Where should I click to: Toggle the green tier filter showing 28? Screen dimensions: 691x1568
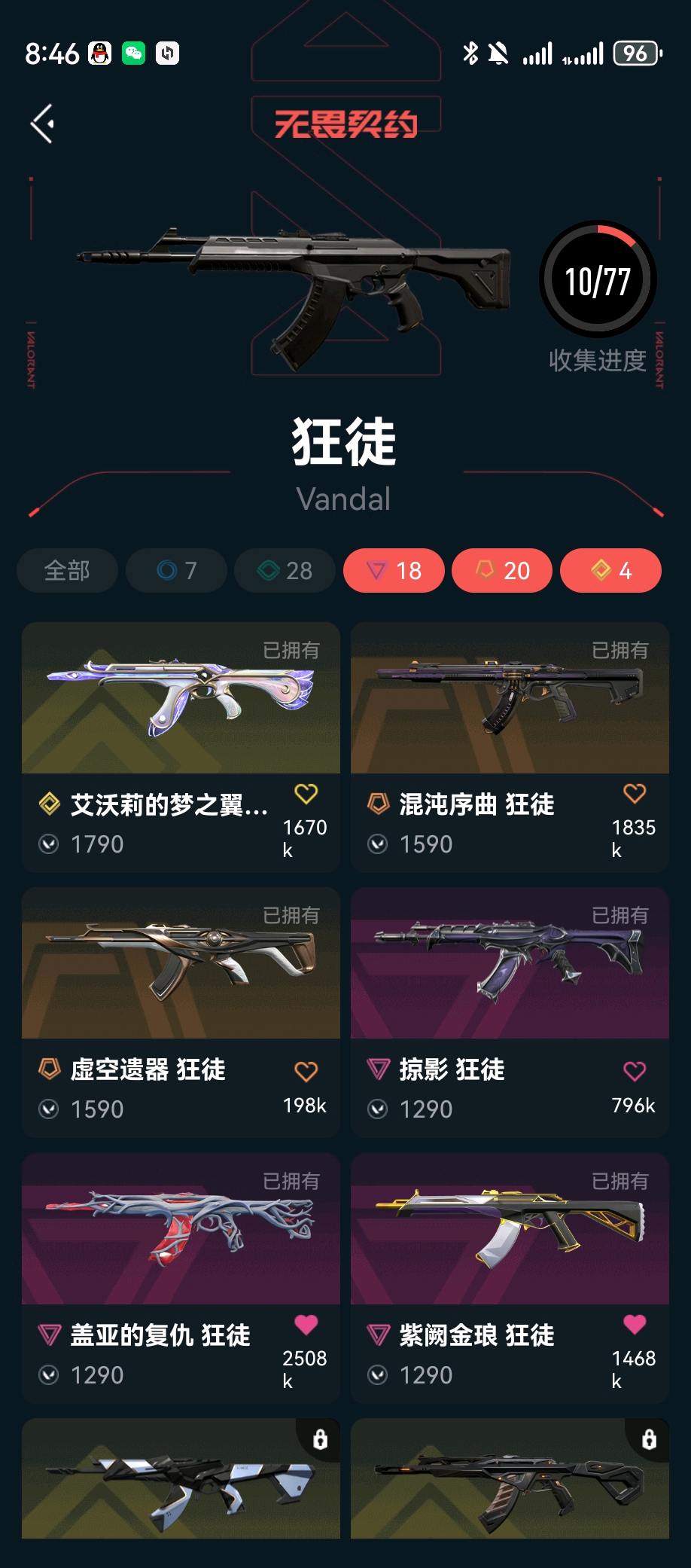(x=285, y=571)
